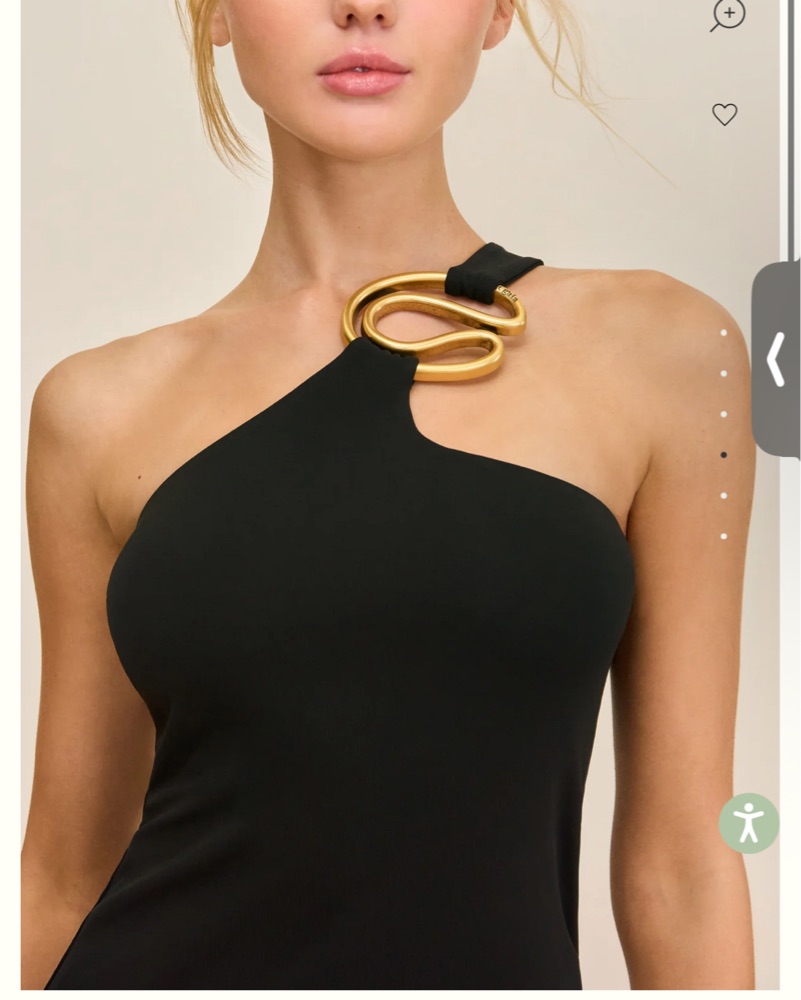Select the last gallery dot indicator

(724, 537)
